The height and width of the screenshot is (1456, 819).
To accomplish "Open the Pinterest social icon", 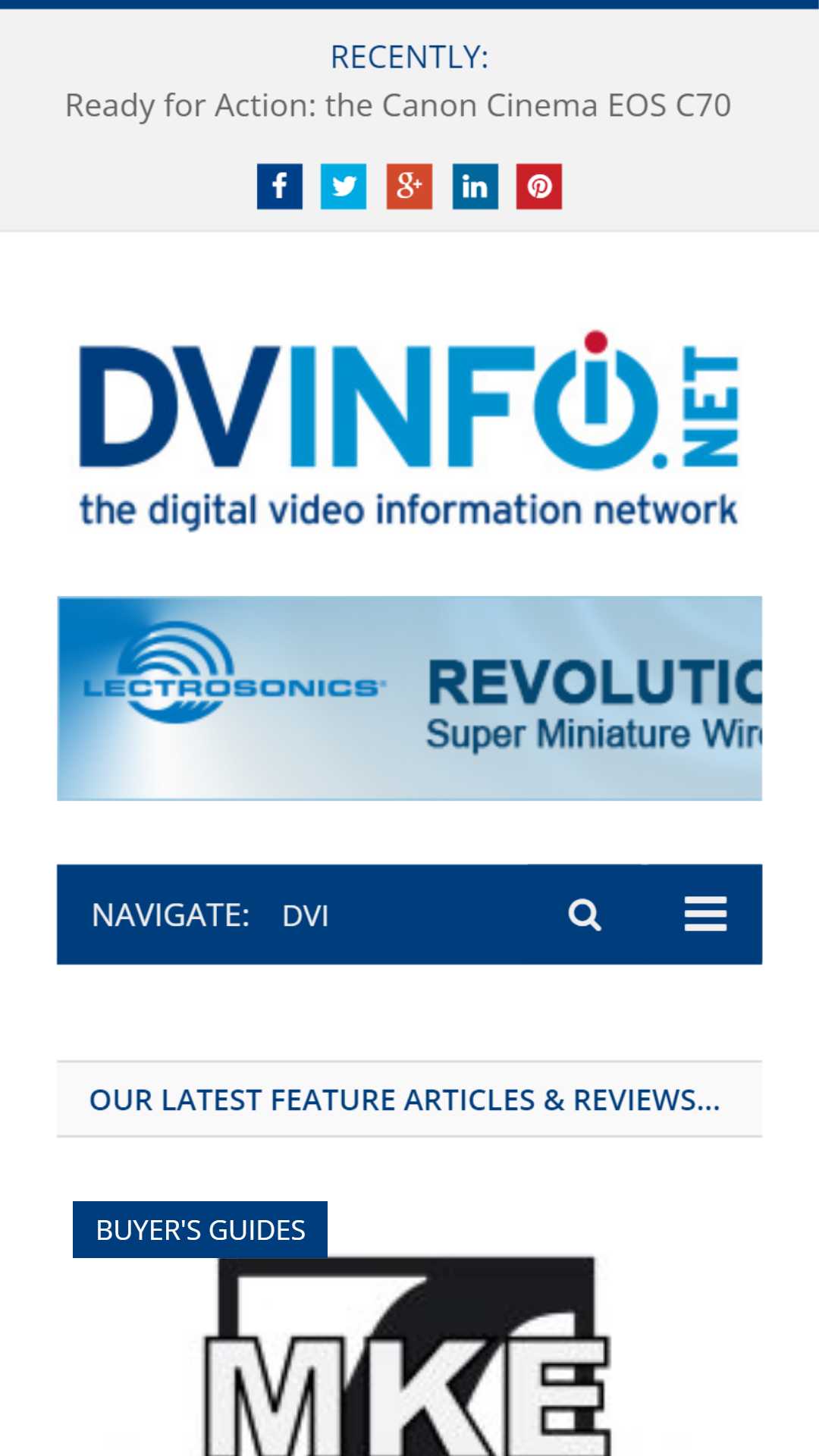I will (539, 186).
